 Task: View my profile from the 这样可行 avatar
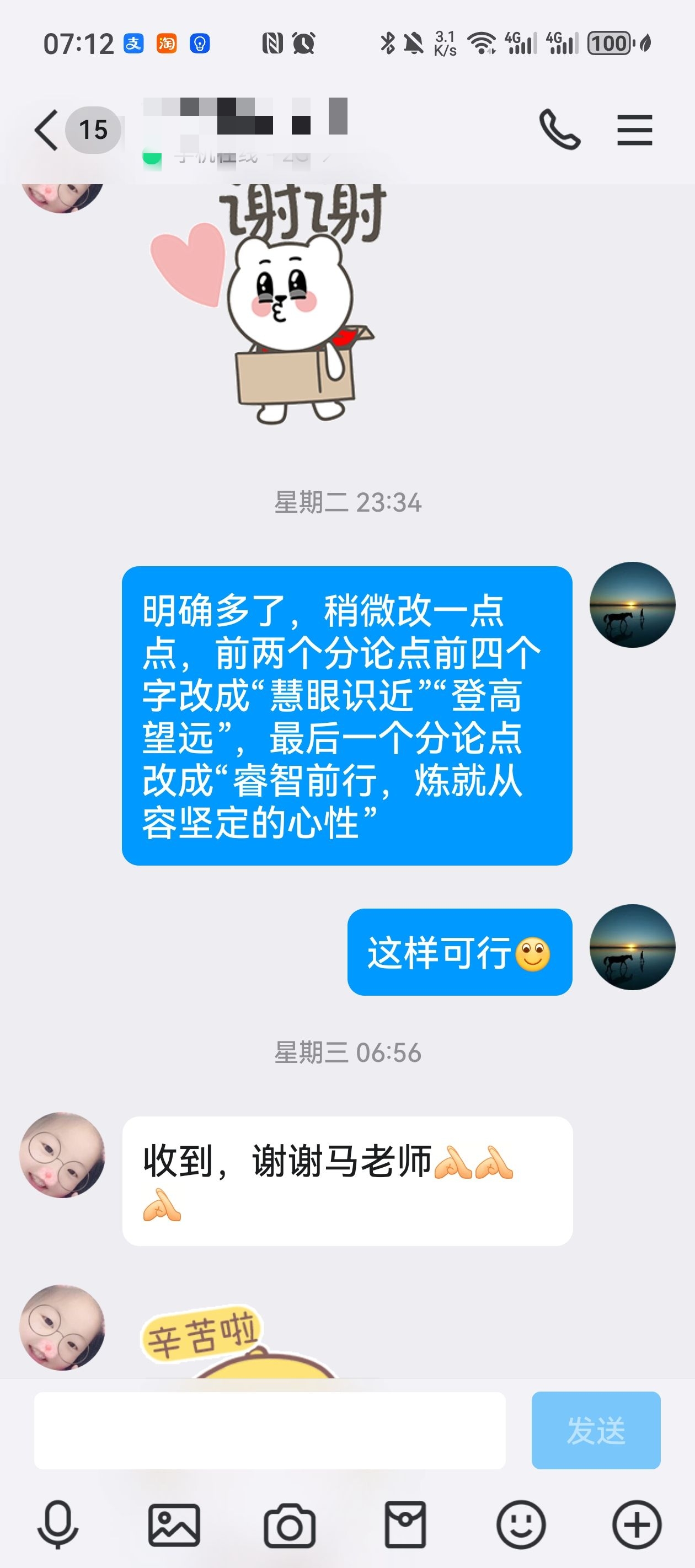coord(632,947)
